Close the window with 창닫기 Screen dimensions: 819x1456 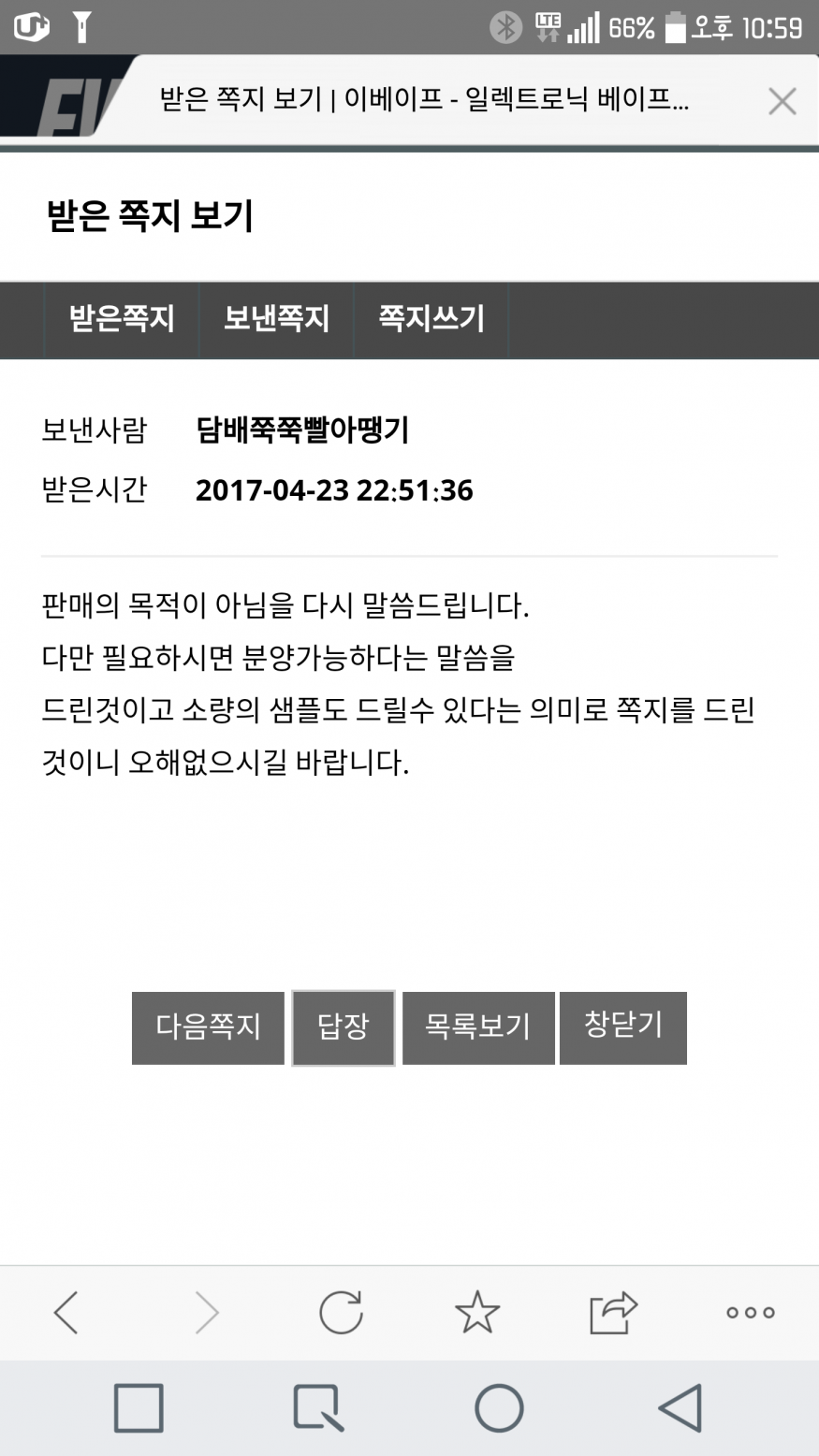coord(623,1027)
